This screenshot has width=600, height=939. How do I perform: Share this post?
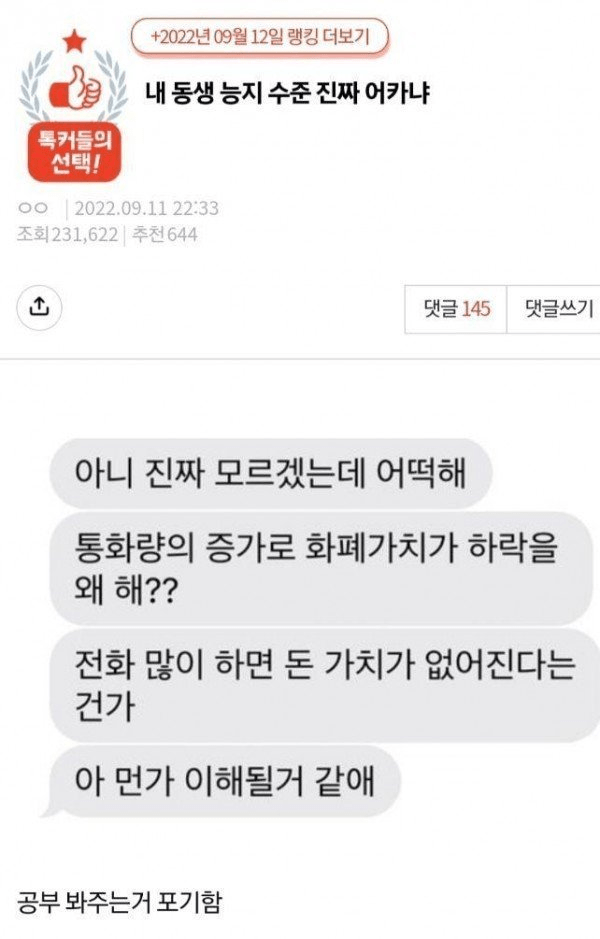tap(40, 307)
